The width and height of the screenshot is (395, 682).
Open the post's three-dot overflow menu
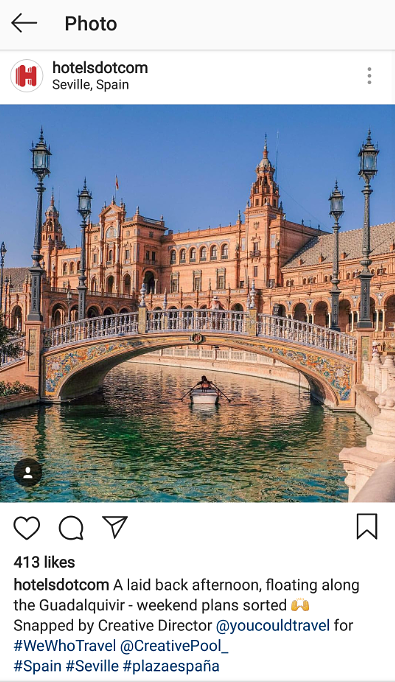369,76
